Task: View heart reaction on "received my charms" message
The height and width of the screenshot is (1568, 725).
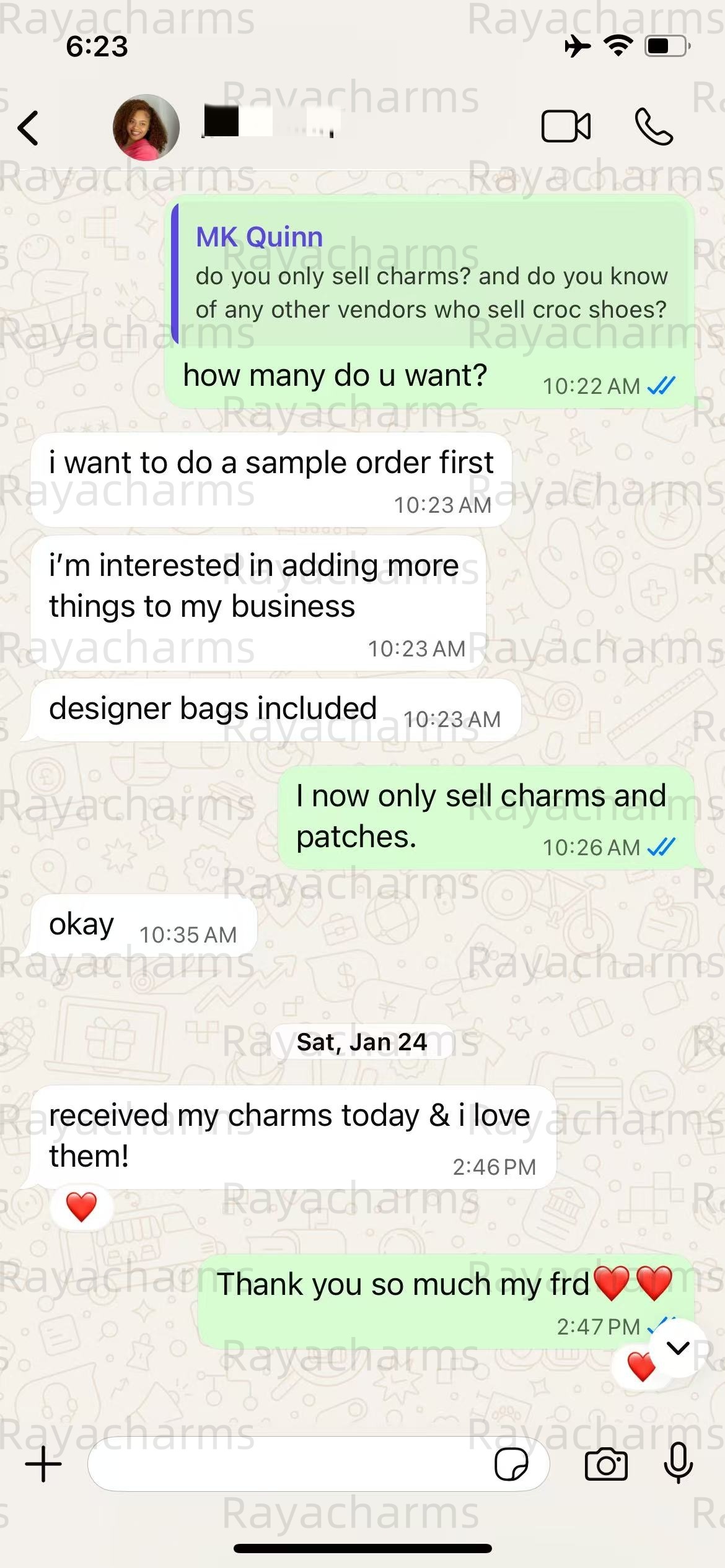Action: (81, 1207)
